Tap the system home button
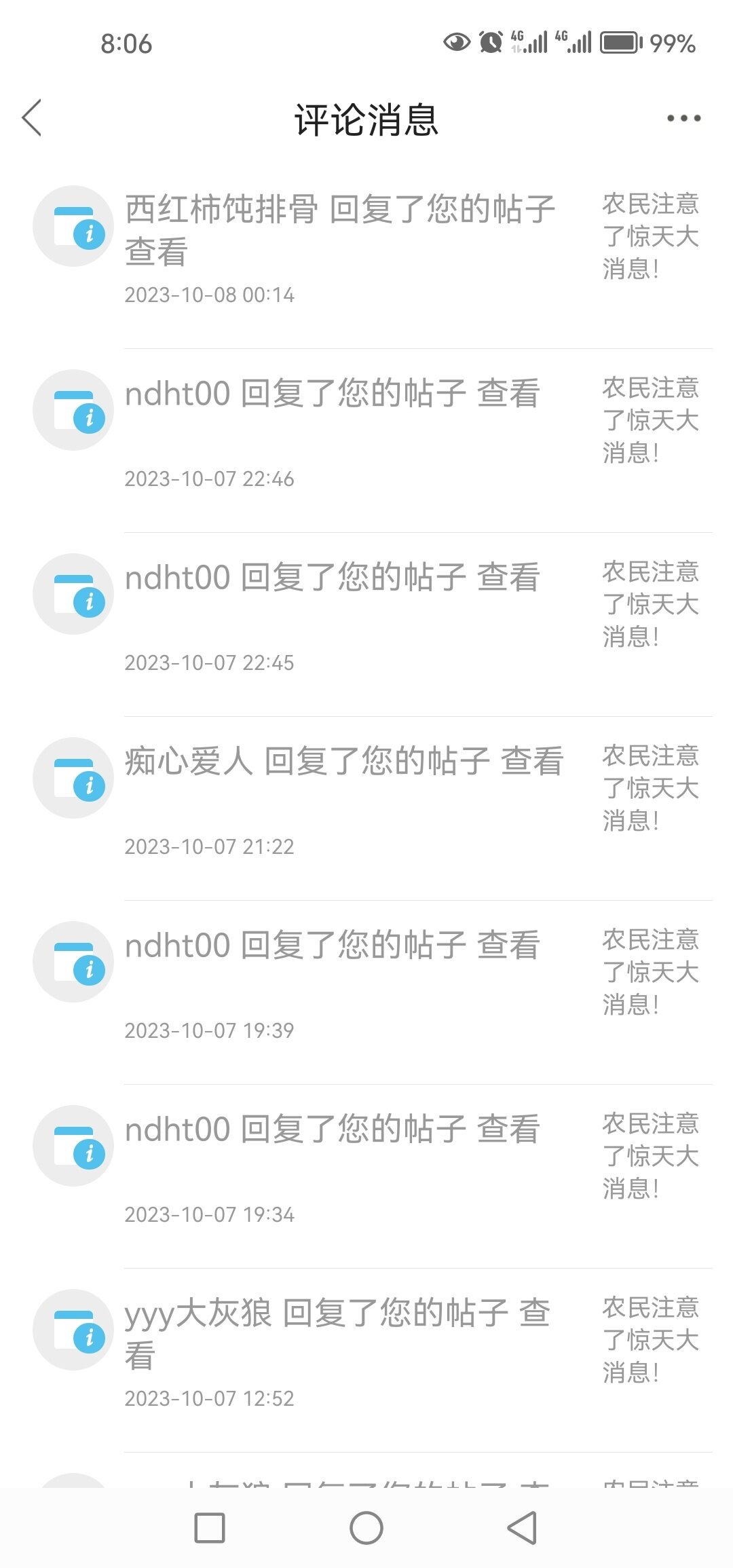The width and height of the screenshot is (733, 1568). pos(366,1528)
